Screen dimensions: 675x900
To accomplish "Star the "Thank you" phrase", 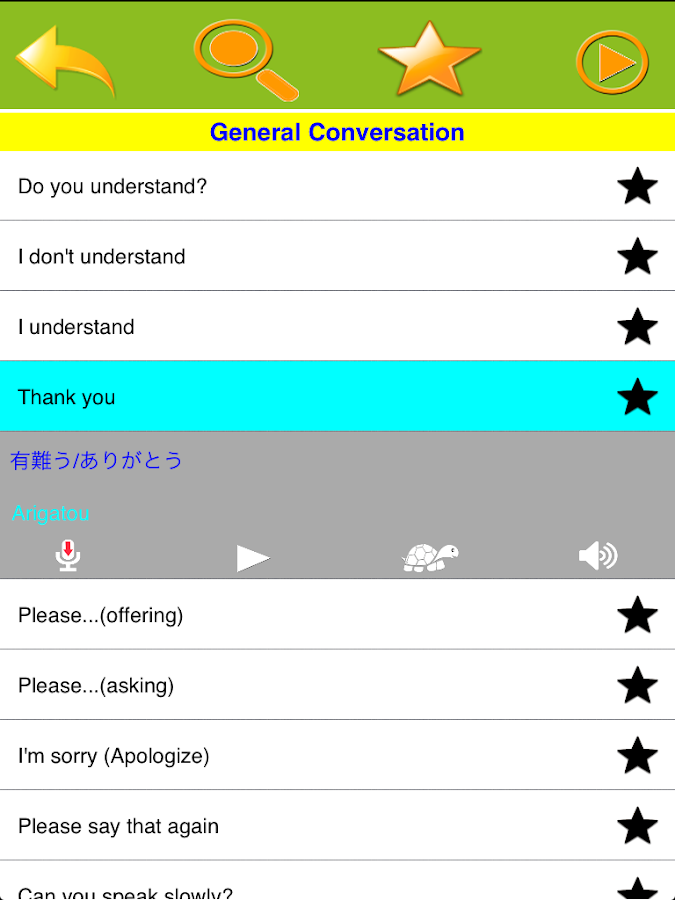I will tap(637, 397).
